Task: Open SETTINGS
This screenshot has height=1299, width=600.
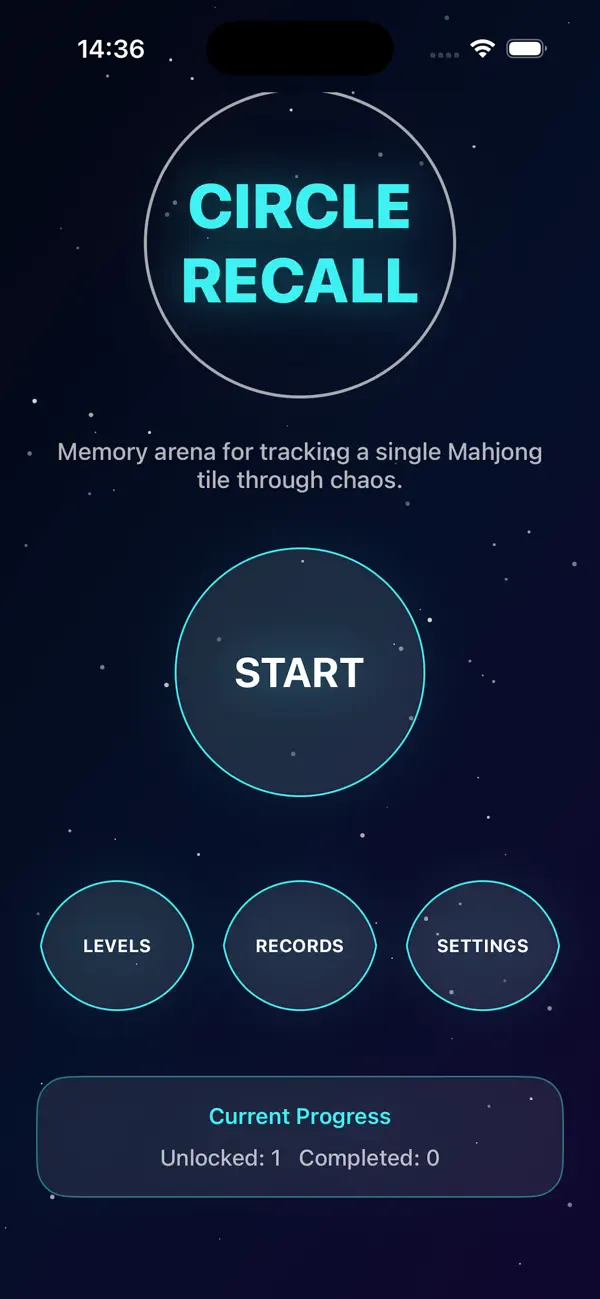Action: point(483,945)
